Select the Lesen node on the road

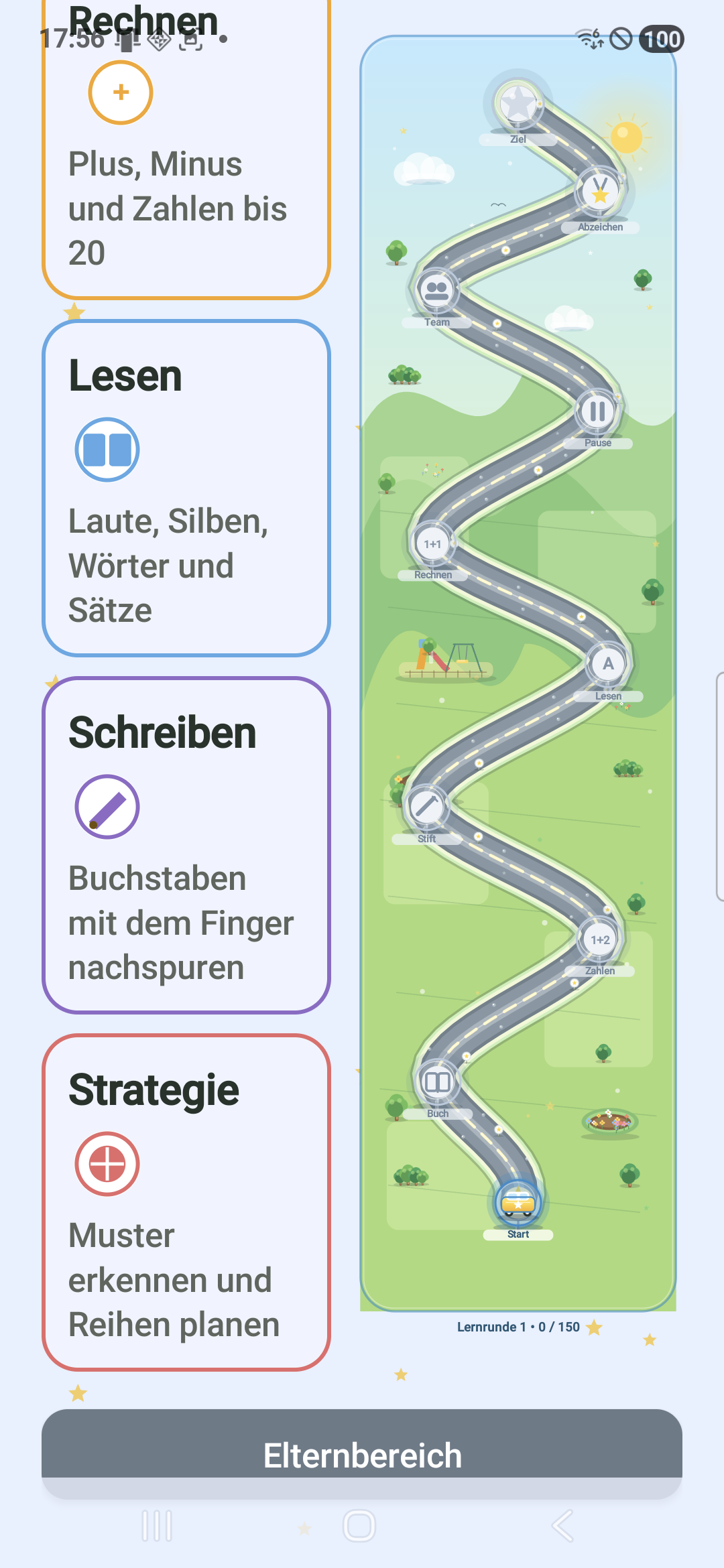coord(608,664)
